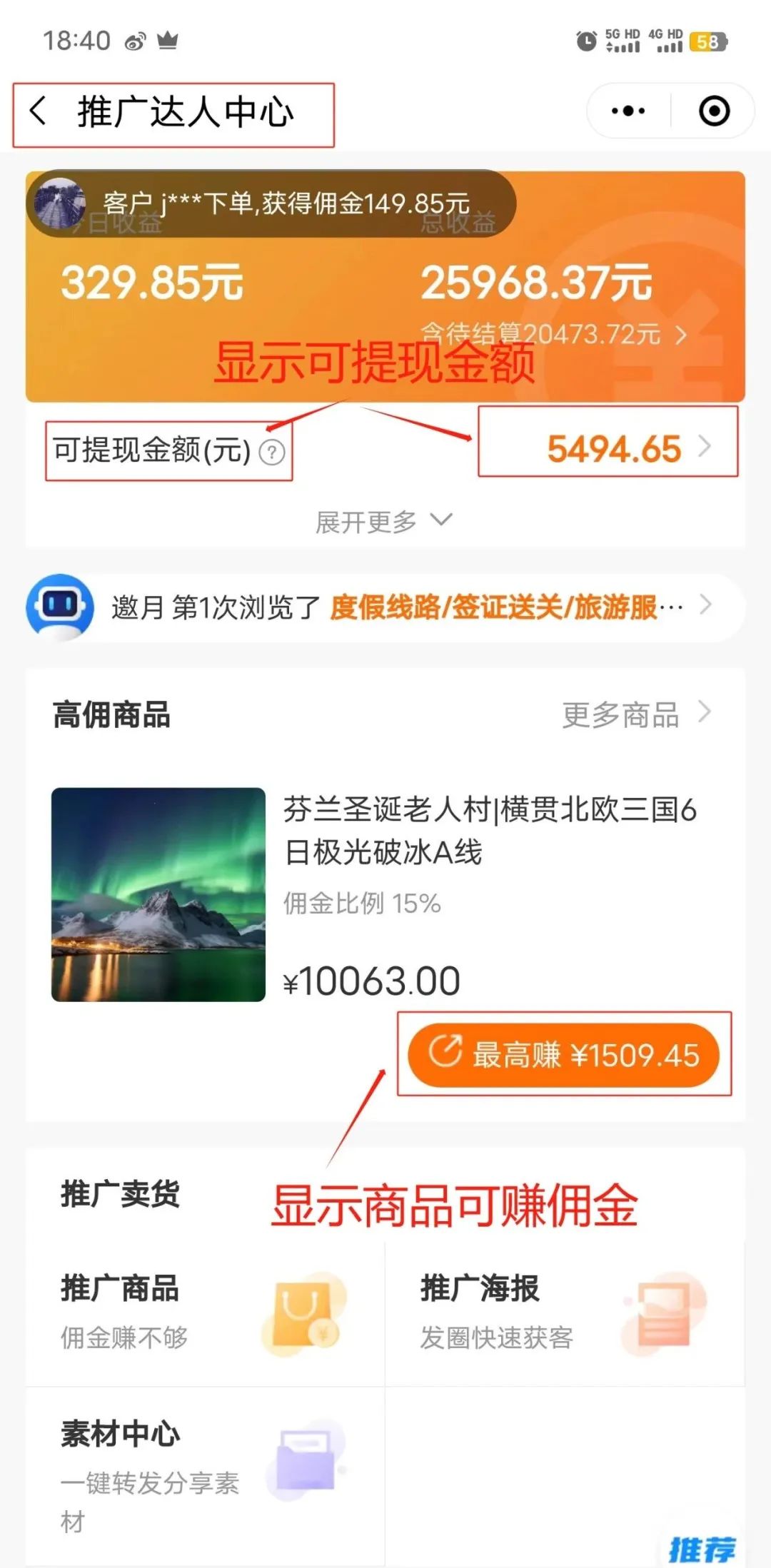Share product via 最高赚 ¥1509.45 button
Image resolution: width=771 pixels, height=1568 pixels.
click(563, 1055)
